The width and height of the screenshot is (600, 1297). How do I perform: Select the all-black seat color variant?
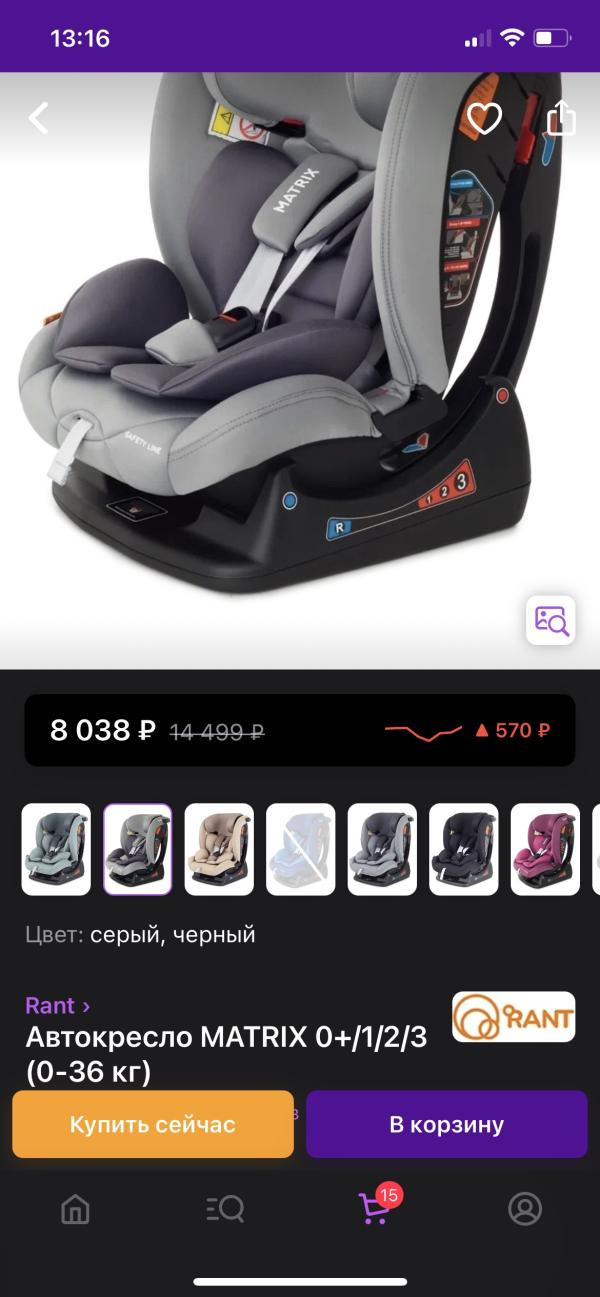[x=463, y=849]
